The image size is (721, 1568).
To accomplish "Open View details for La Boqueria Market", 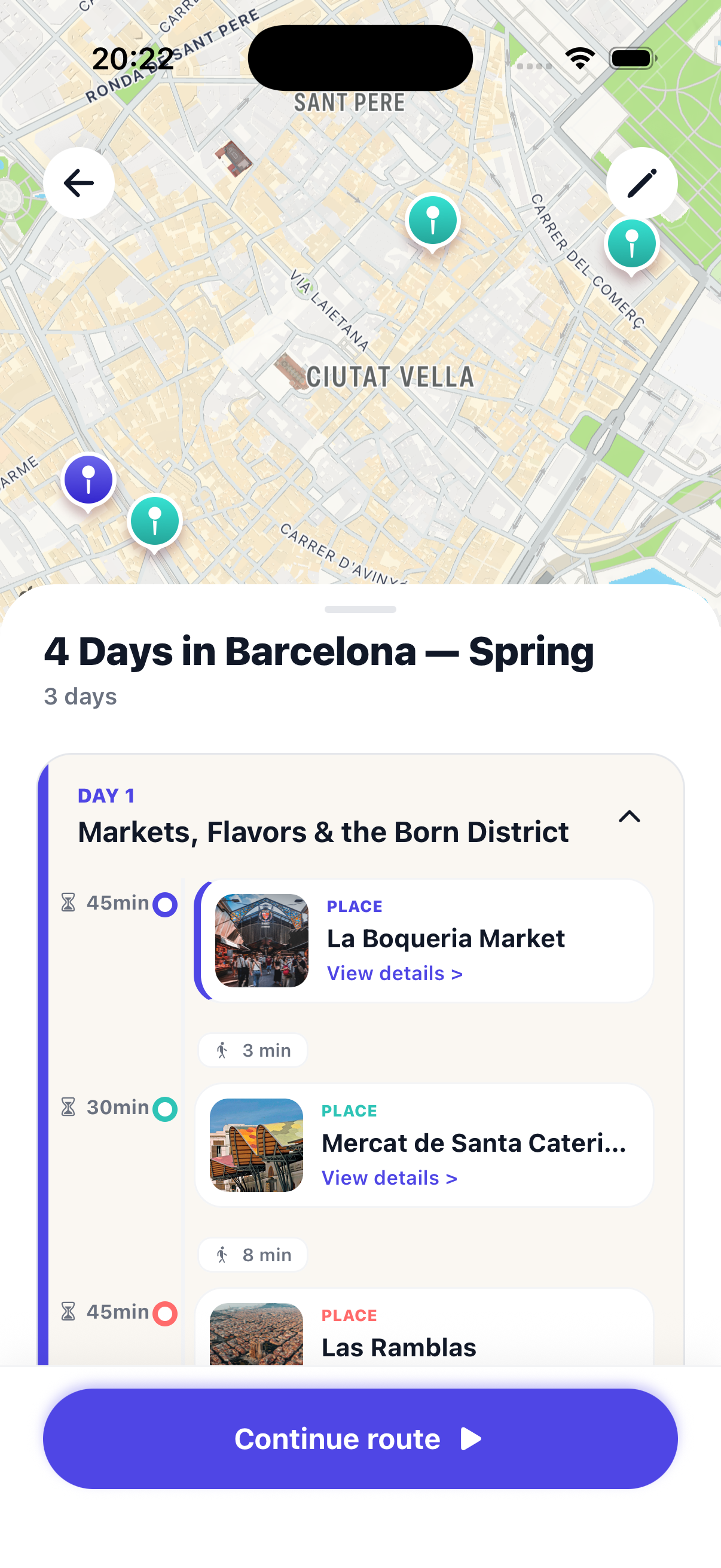I will pyautogui.click(x=395, y=973).
